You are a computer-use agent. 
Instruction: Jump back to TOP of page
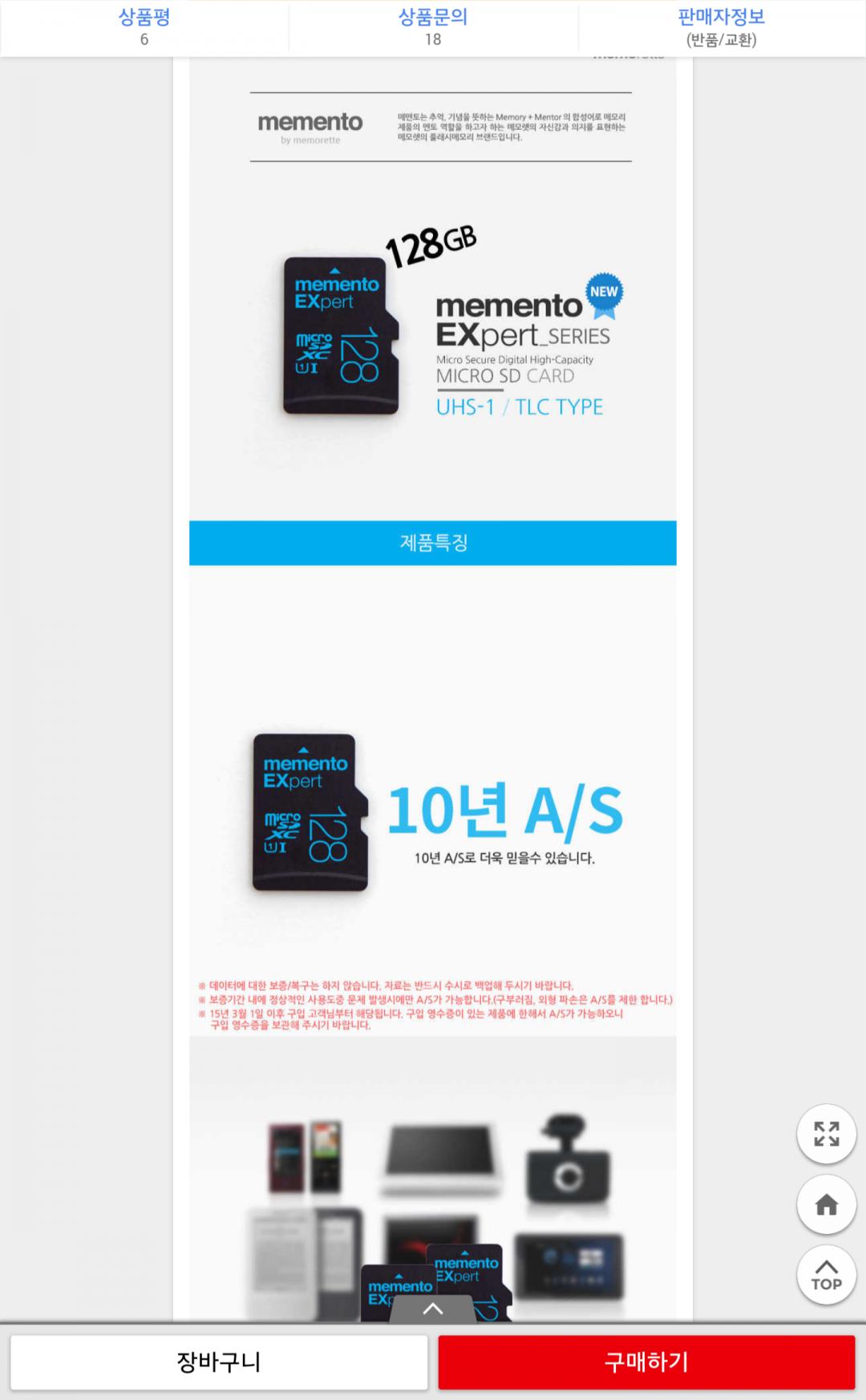pos(826,1275)
